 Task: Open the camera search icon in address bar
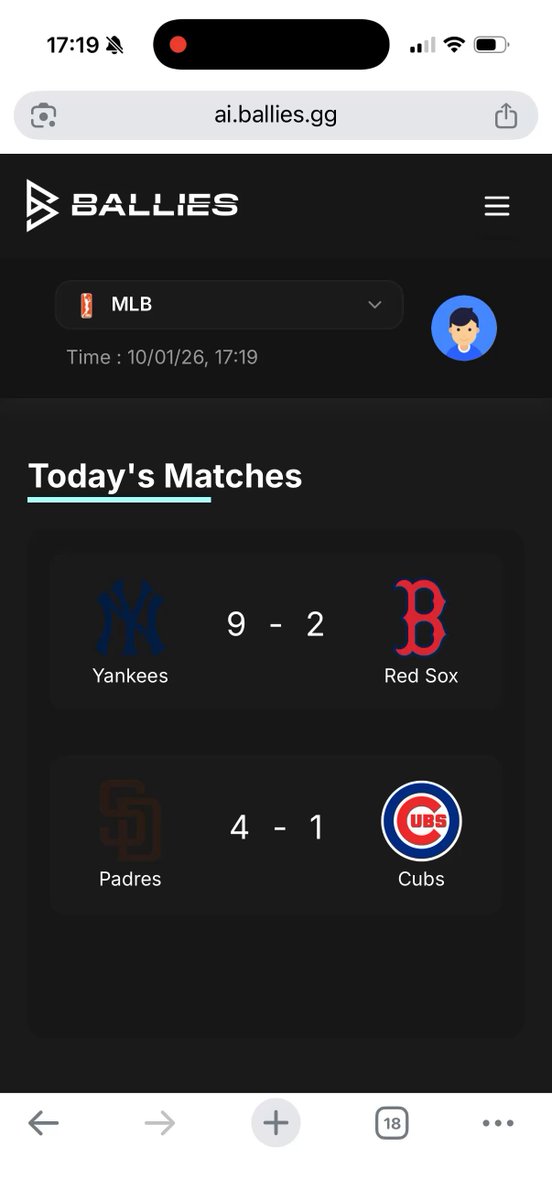click(43, 115)
